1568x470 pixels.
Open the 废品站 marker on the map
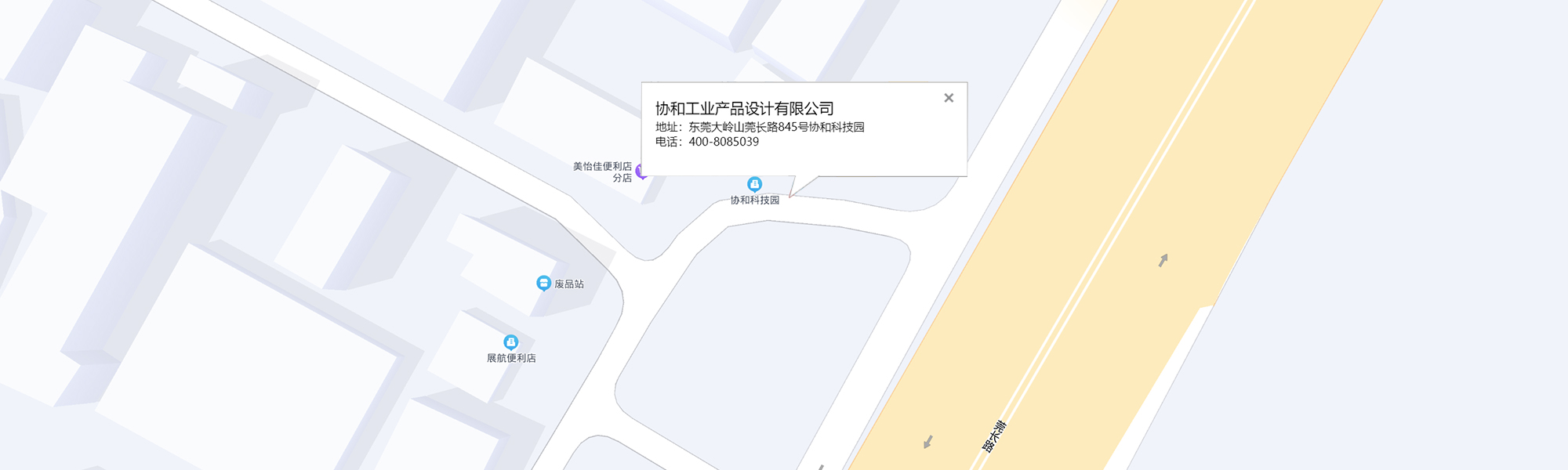[543, 283]
